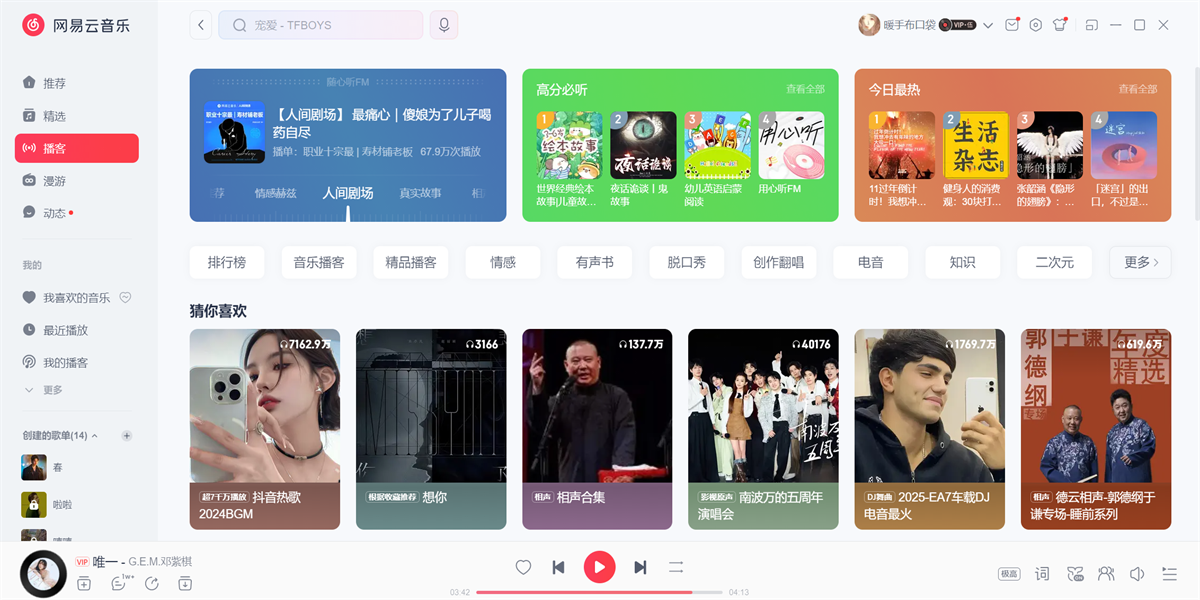Select the 排行榜 category chip

[227, 262]
